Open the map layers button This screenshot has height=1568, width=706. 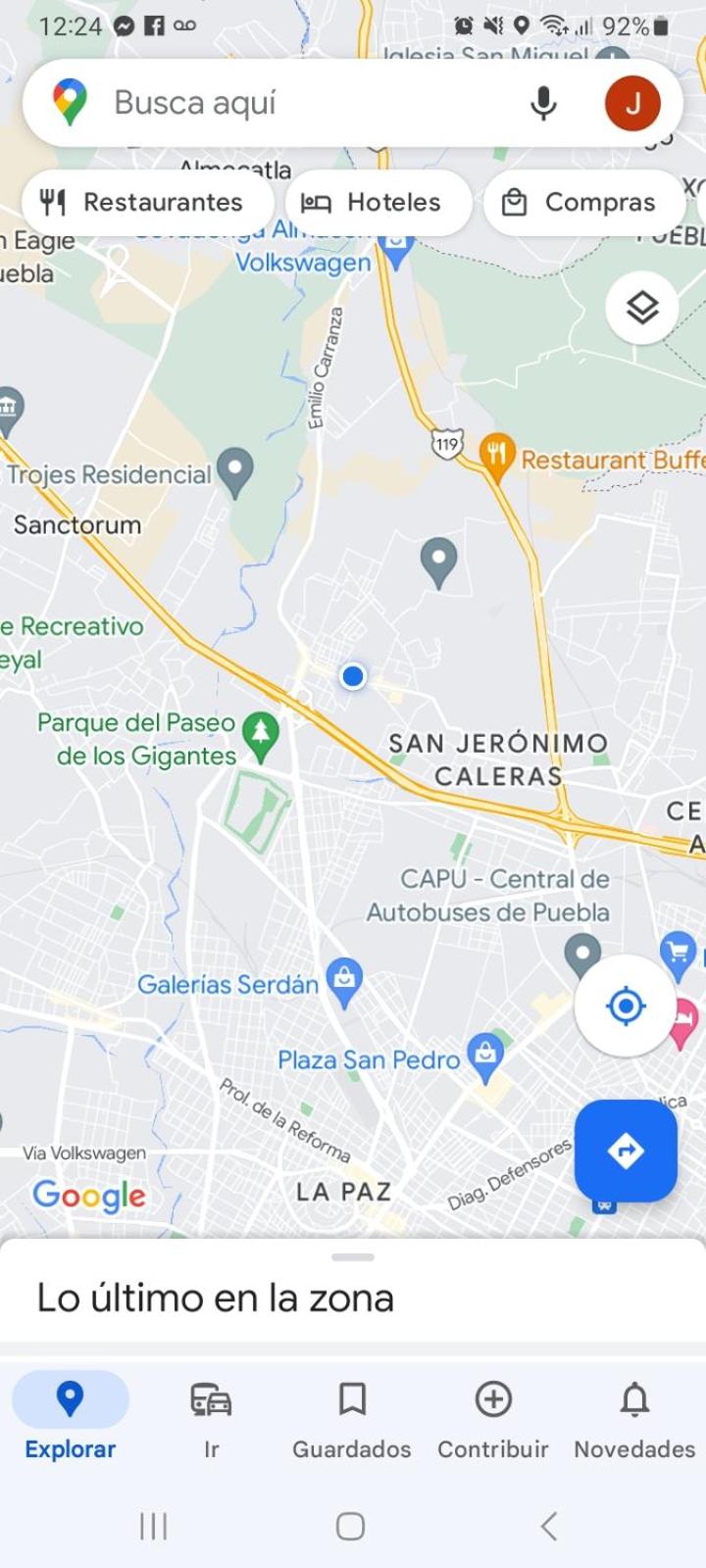(x=642, y=308)
